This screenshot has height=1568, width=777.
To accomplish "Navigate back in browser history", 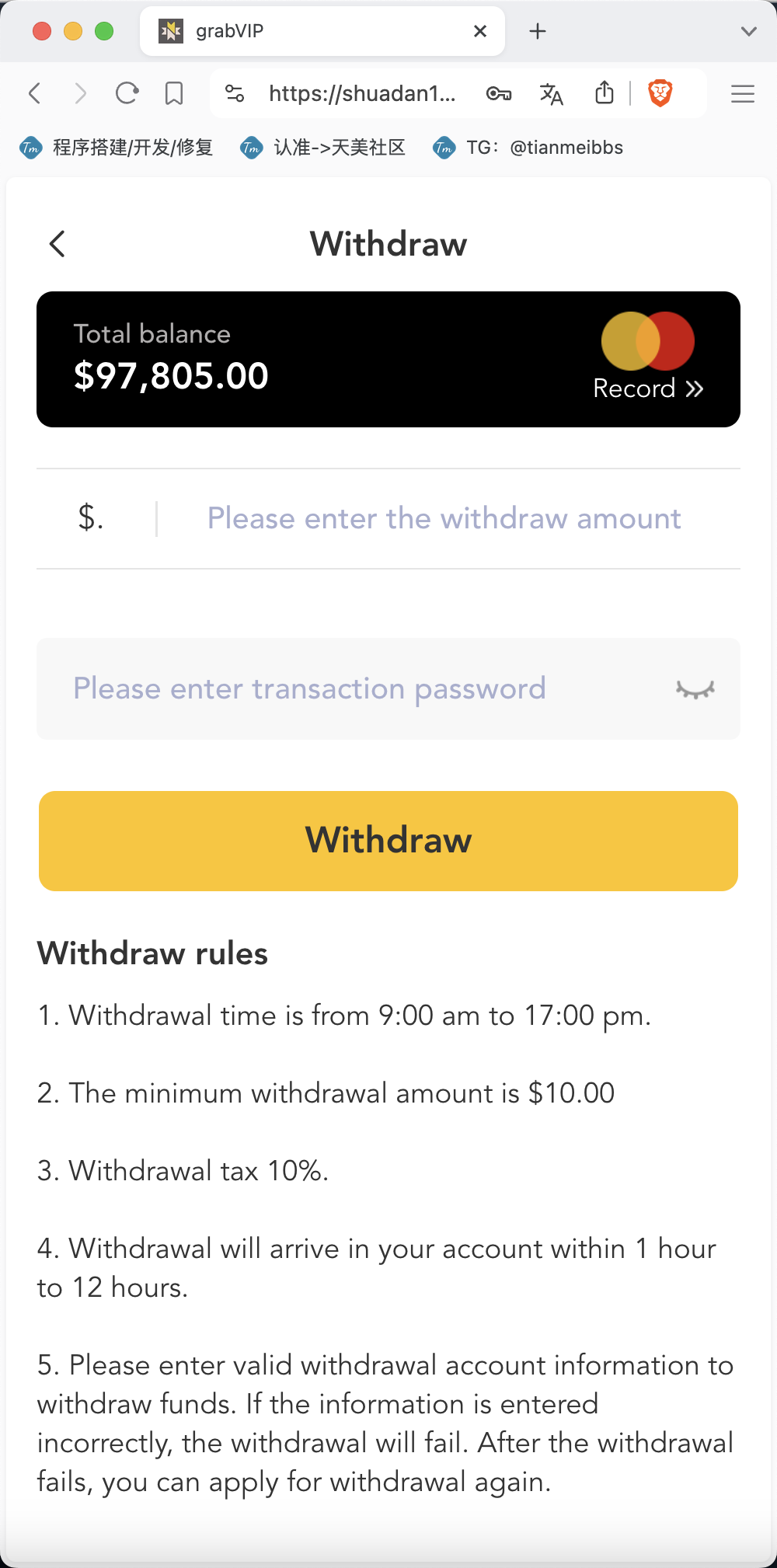I will [34, 94].
